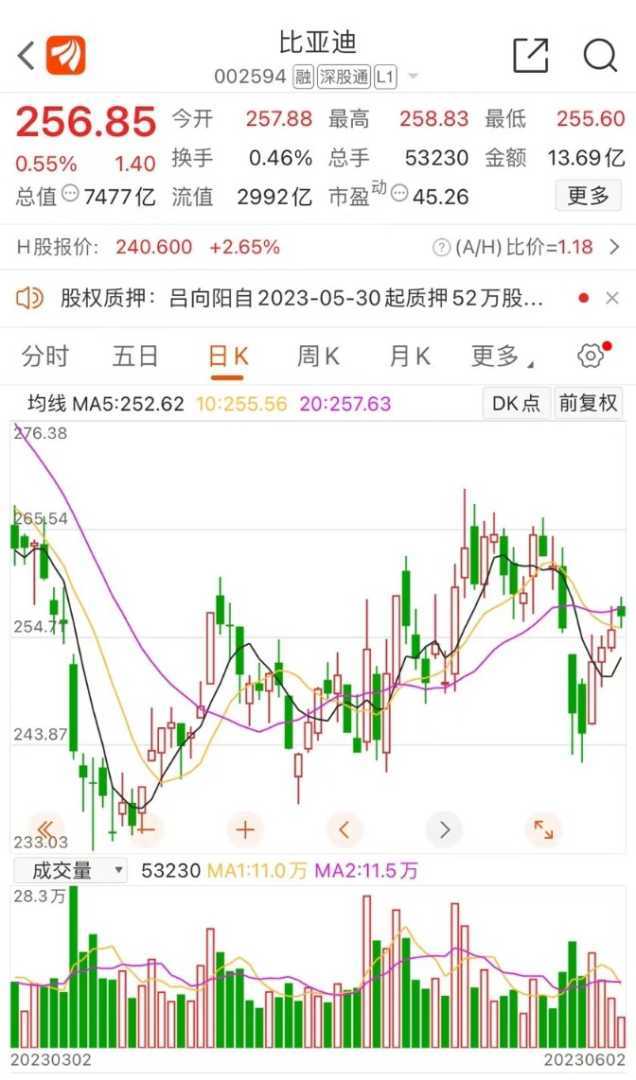Open the search magnifier

pyautogui.click(x=600, y=56)
